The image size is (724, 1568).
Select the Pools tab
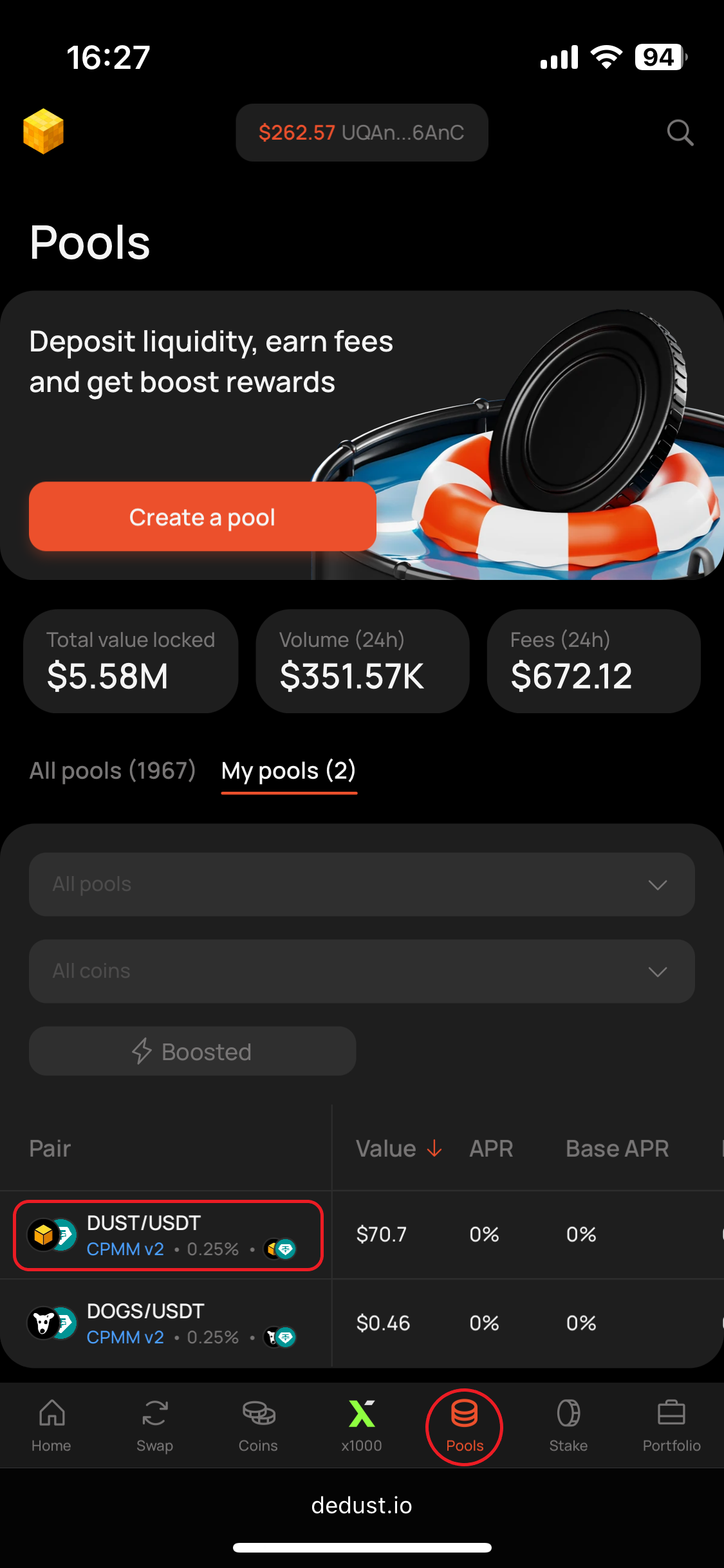[x=465, y=1426]
